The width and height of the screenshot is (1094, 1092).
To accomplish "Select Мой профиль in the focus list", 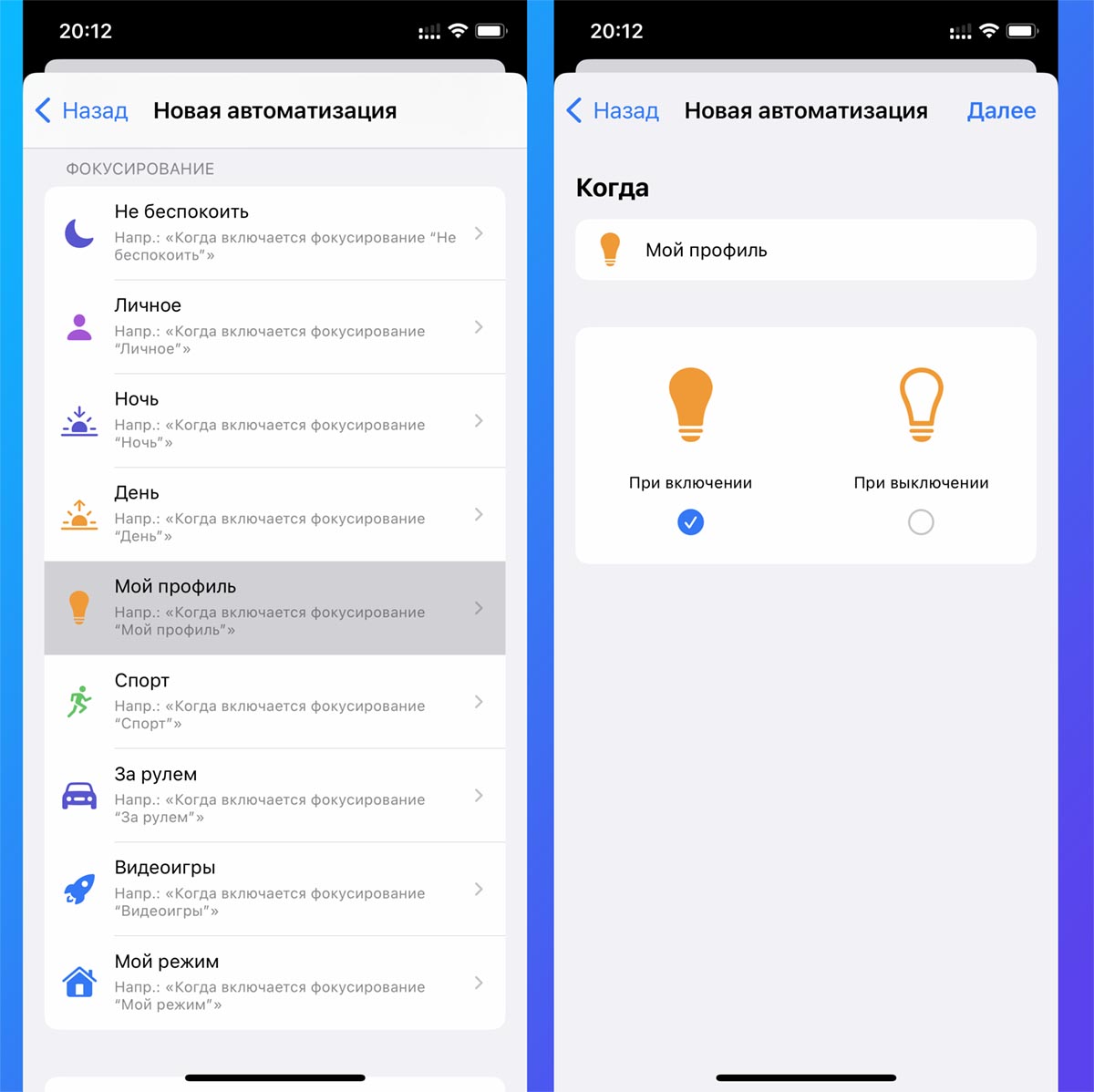I will point(273,608).
